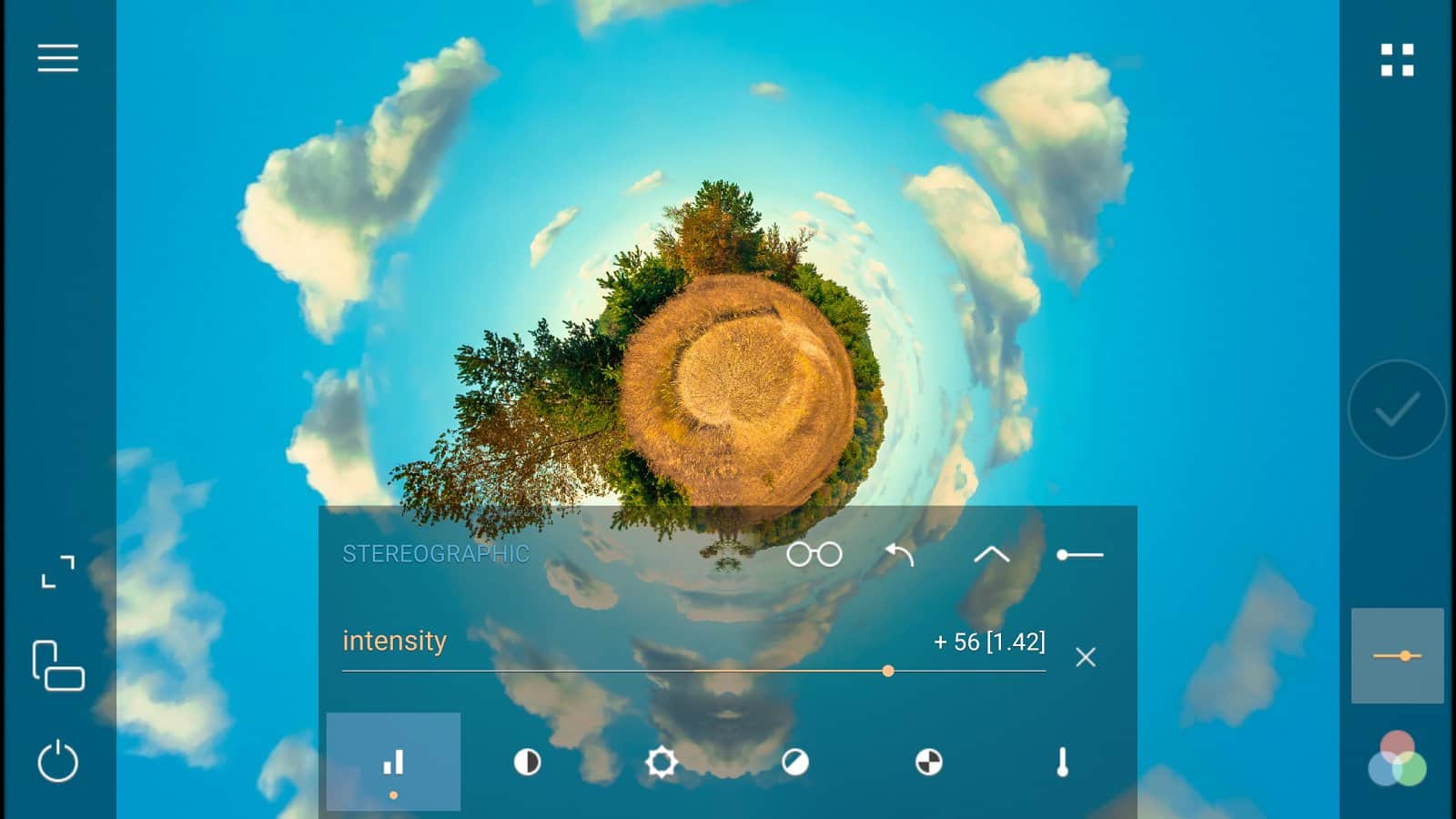Switch the slider mode icon
The image size is (1456, 819).
coord(1079,554)
